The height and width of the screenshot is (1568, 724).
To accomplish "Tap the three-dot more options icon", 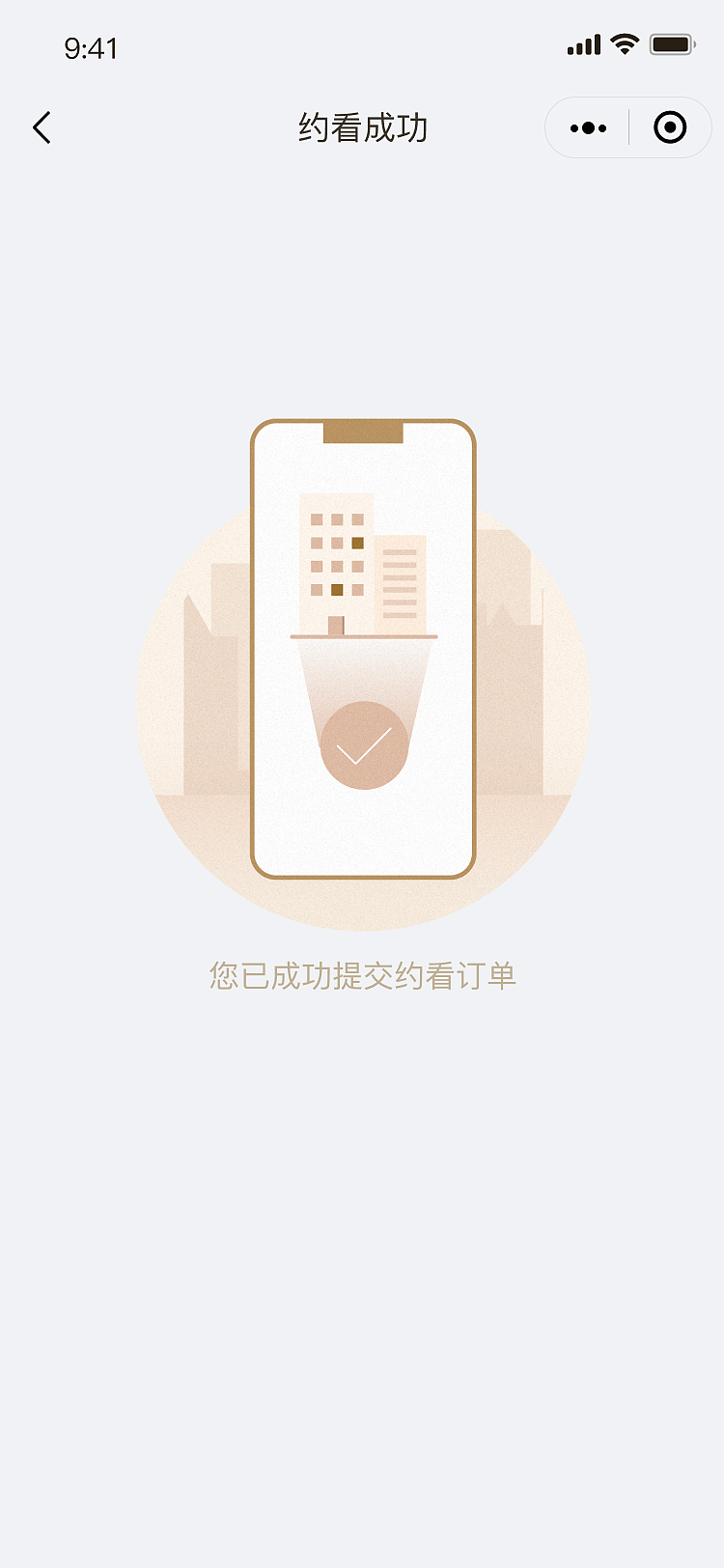I will [x=588, y=126].
